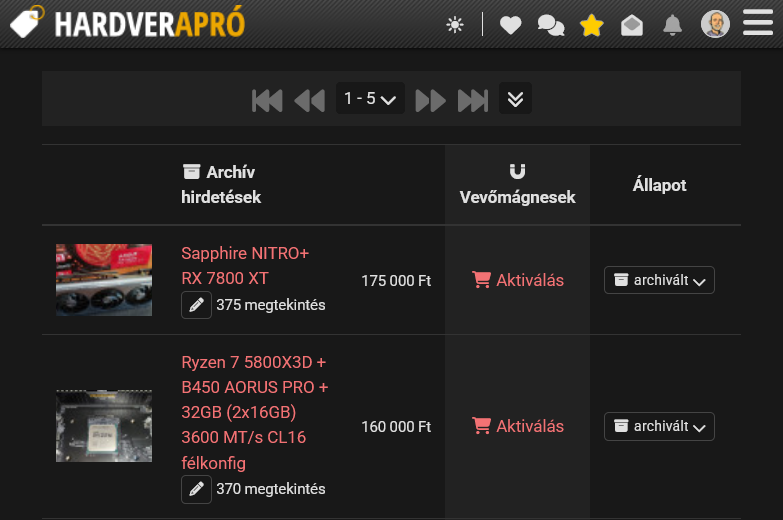The image size is (783, 520).
Task: Open the hamburger main menu
Action: pyautogui.click(x=758, y=24)
